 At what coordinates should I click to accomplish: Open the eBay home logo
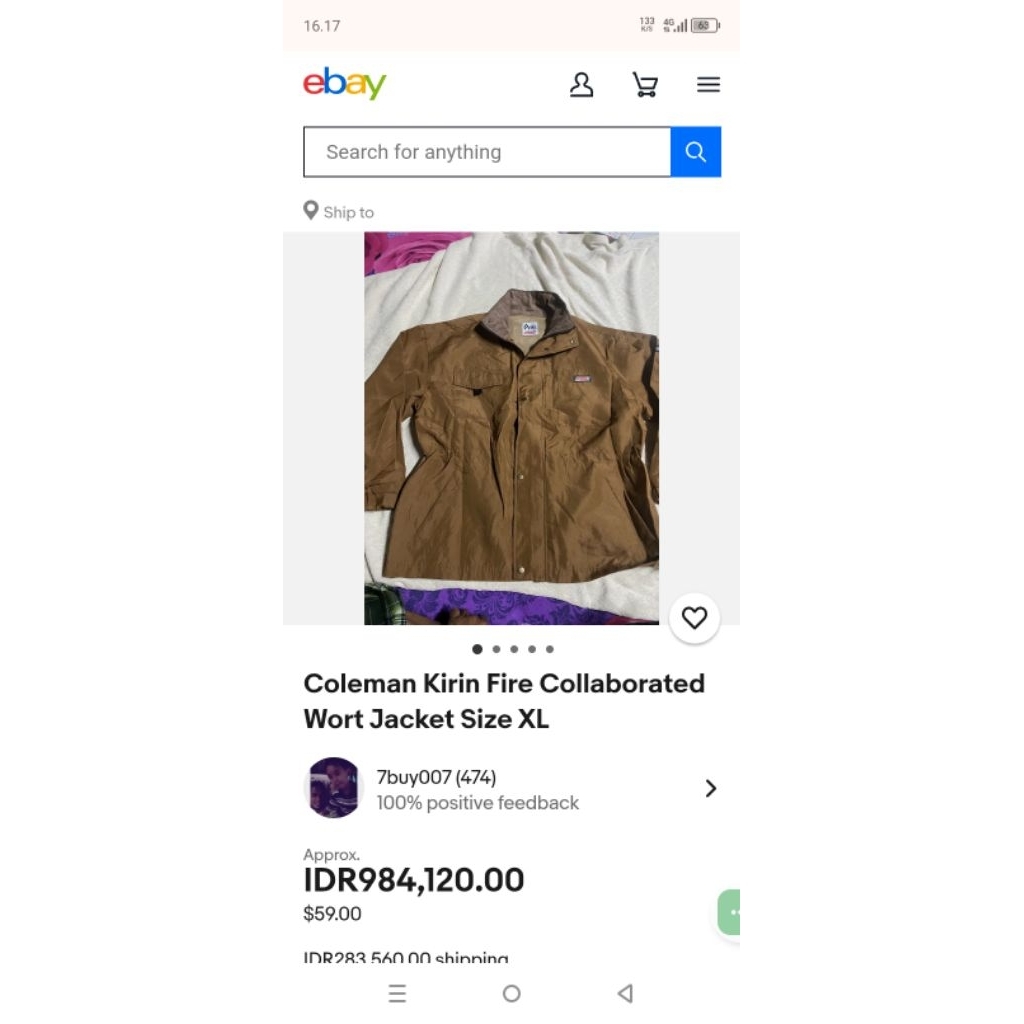pos(344,84)
